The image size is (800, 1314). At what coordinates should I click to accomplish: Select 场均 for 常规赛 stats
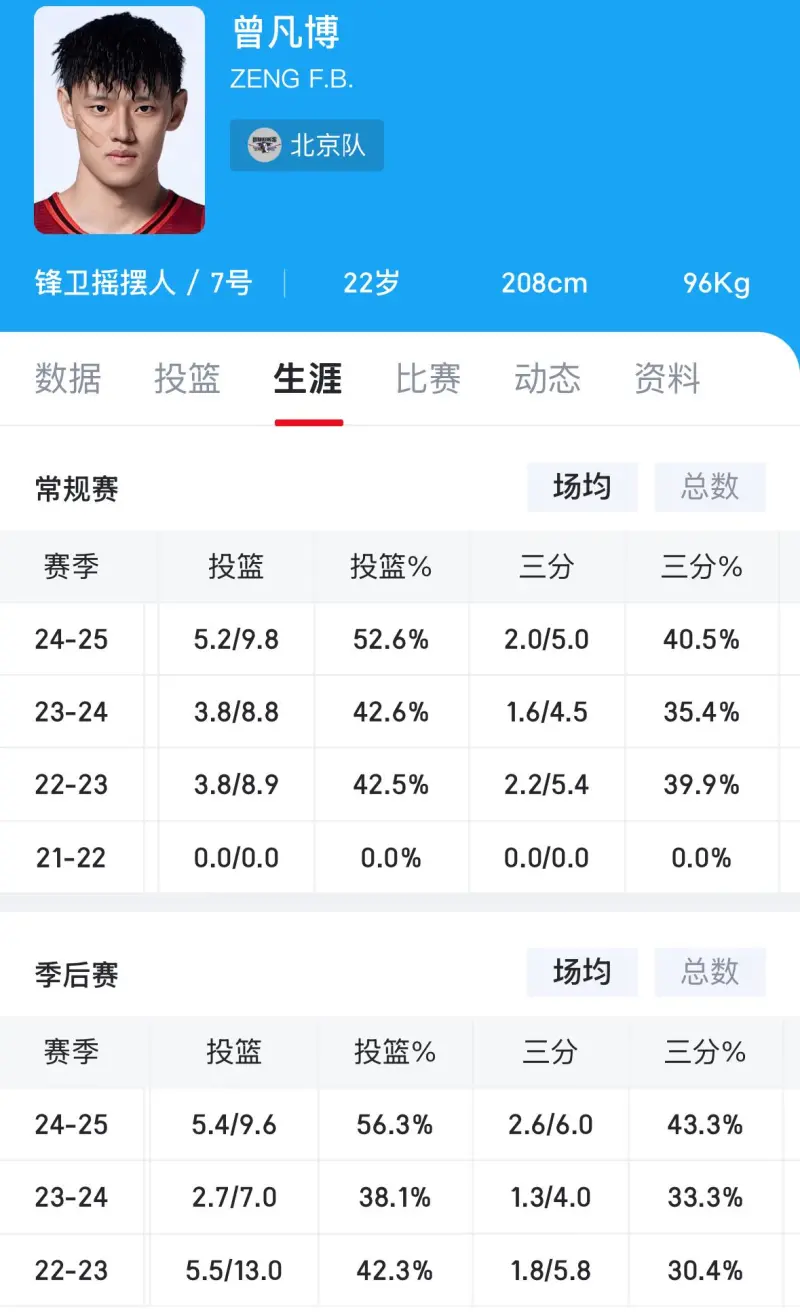(x=582, y=487)
